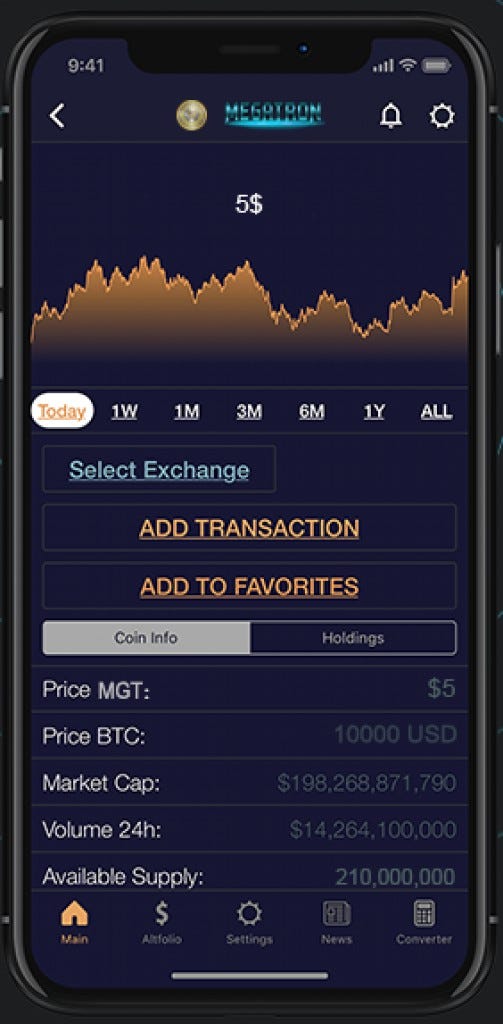Open the Select Exchange dropdown

coord(159,470)
